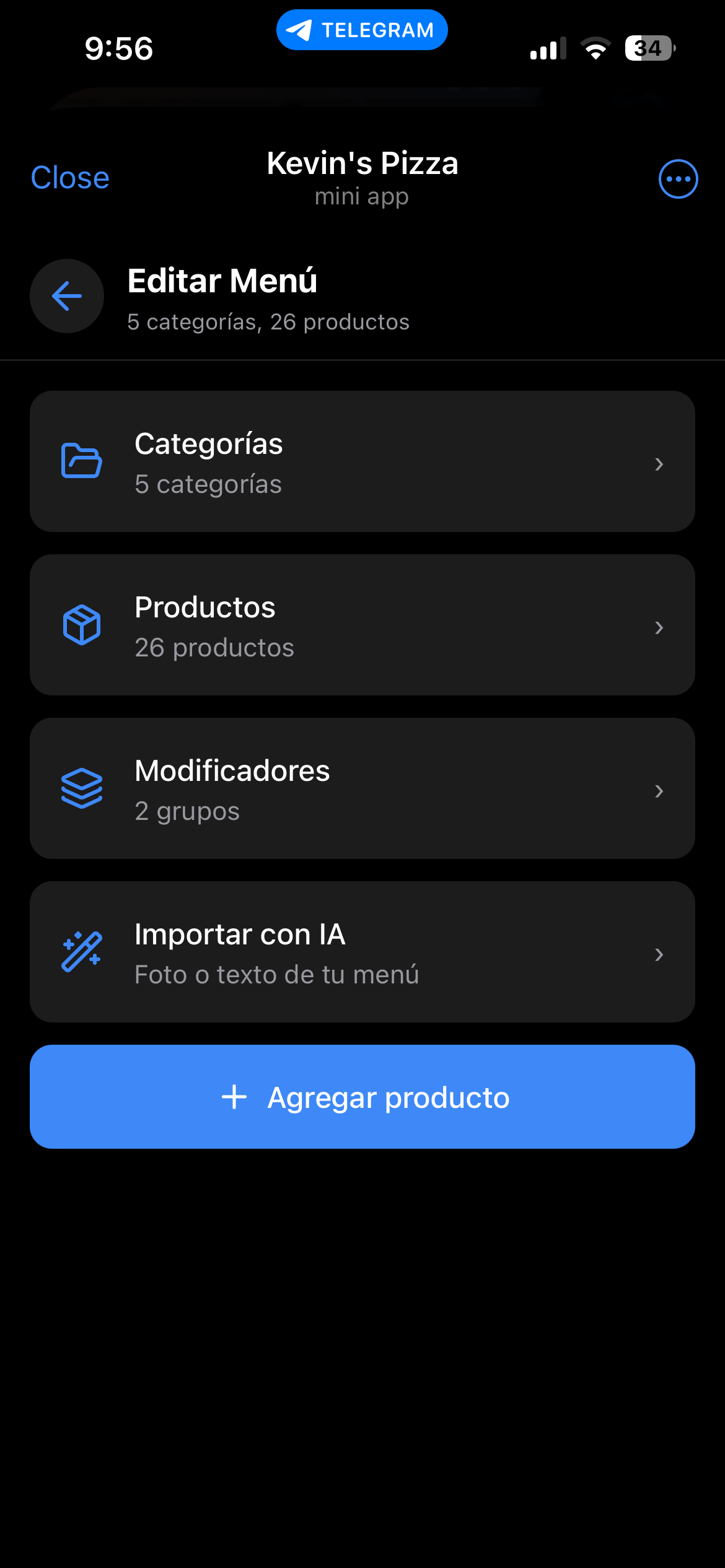725x1568 pixels.
Task: Expand the Categorías row chevron
Action: (x=659, y=464)
